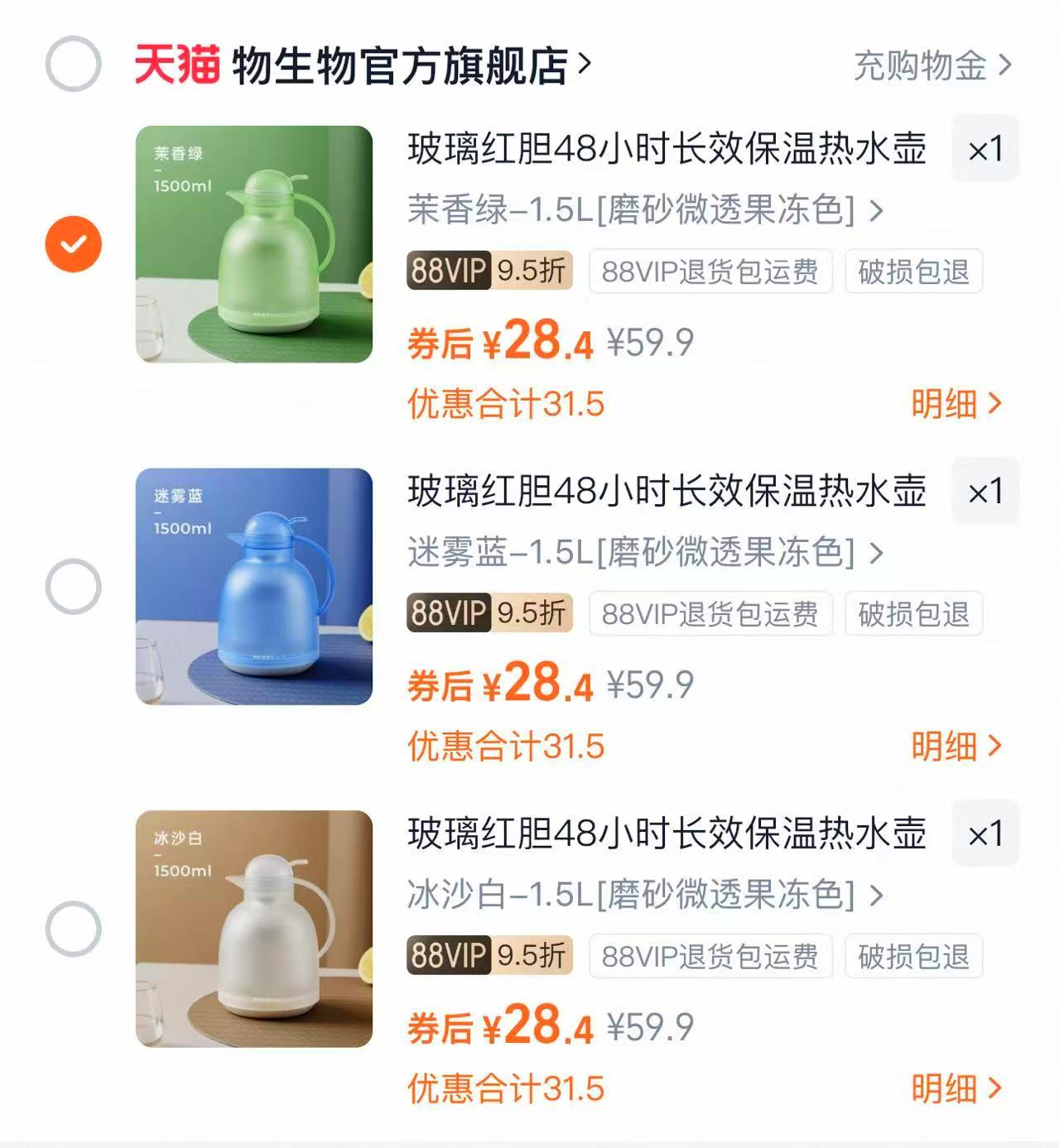Click the 88VIP 9.5折 discount tag on blue kettle
This screenshot has height=1148, width=1059.
click(490, 612)
